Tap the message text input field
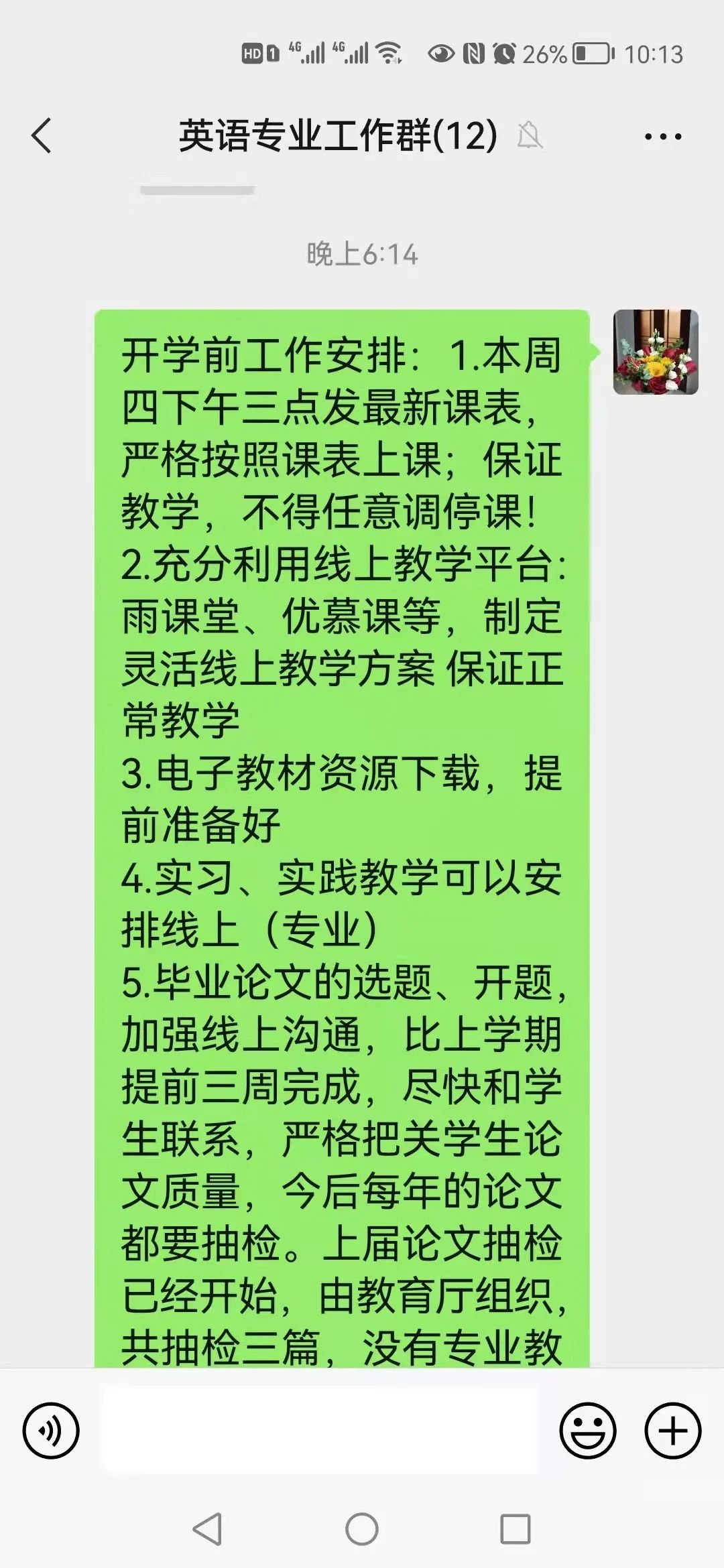The height and width of the screenshot is (1568, 724). 319,1430
